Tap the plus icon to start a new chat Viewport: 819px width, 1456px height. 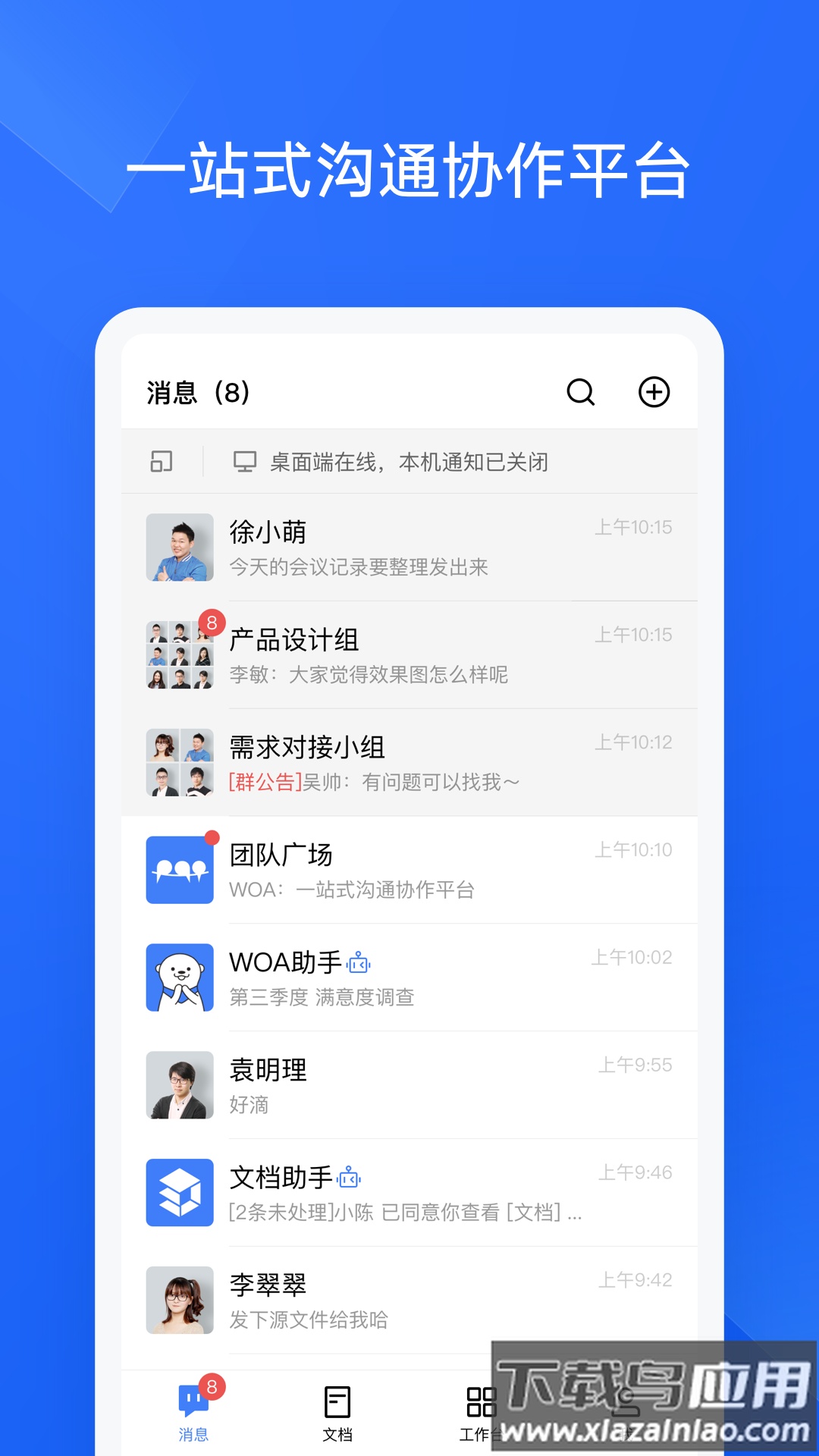[x=655, y=394]
